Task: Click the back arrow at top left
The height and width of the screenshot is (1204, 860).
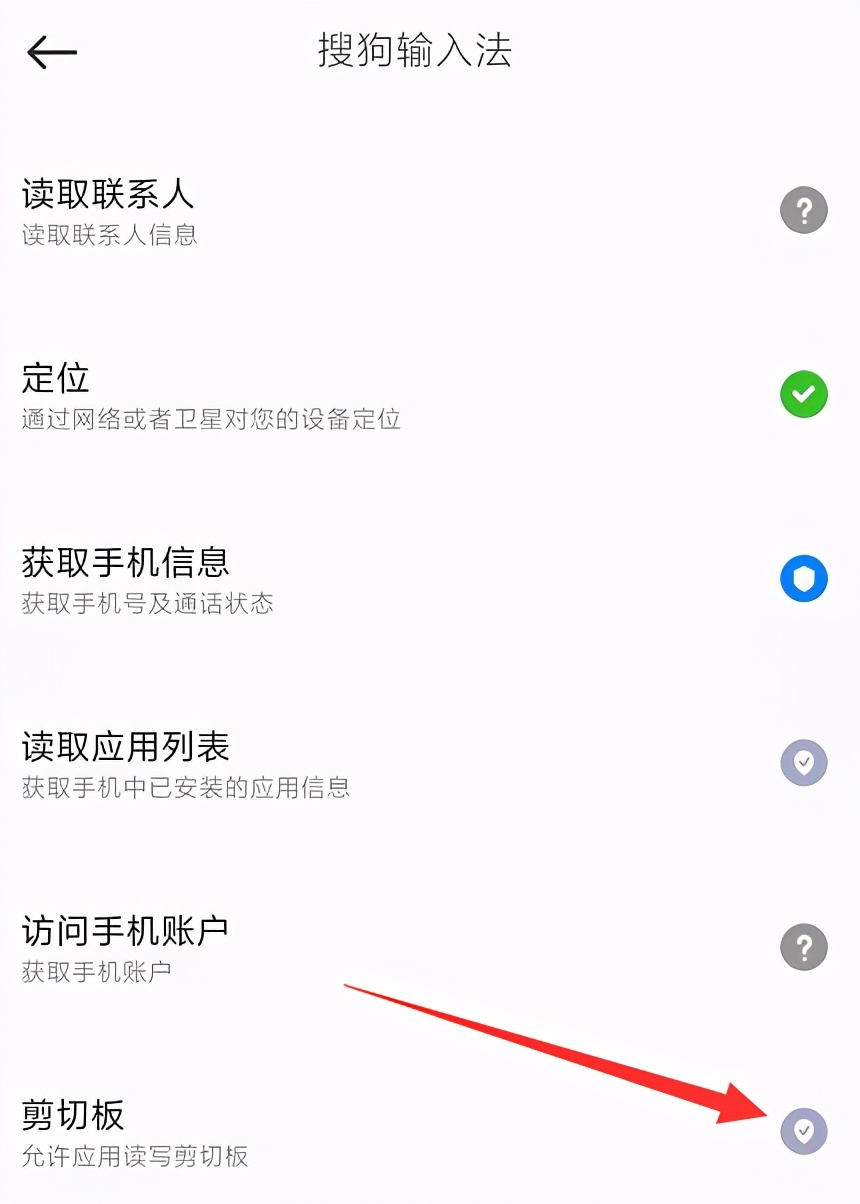Action: tap(52, 52)
